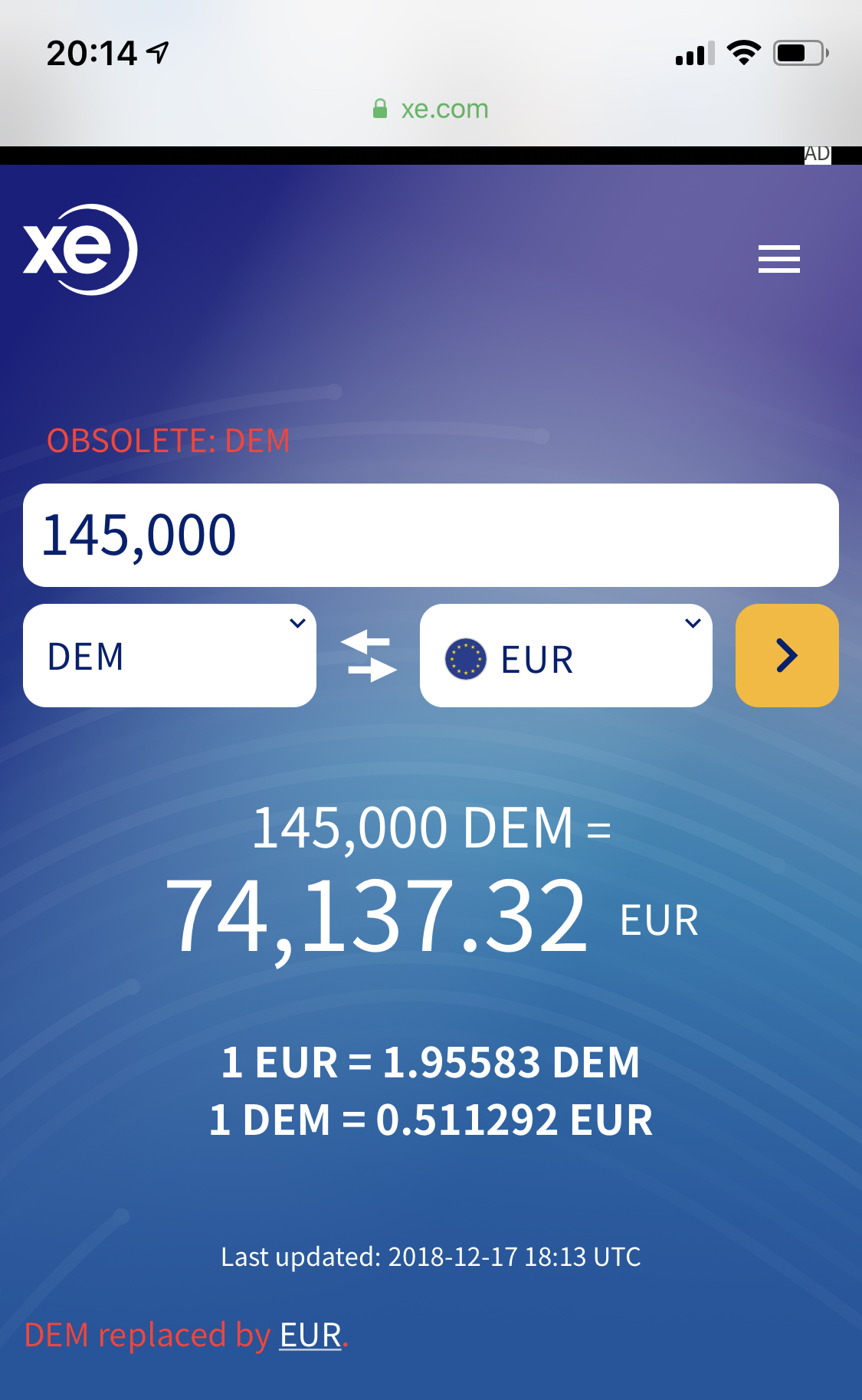Screen dimensions: 862x1400
Task: Open the hamburger menu
Action: point(778,259)
